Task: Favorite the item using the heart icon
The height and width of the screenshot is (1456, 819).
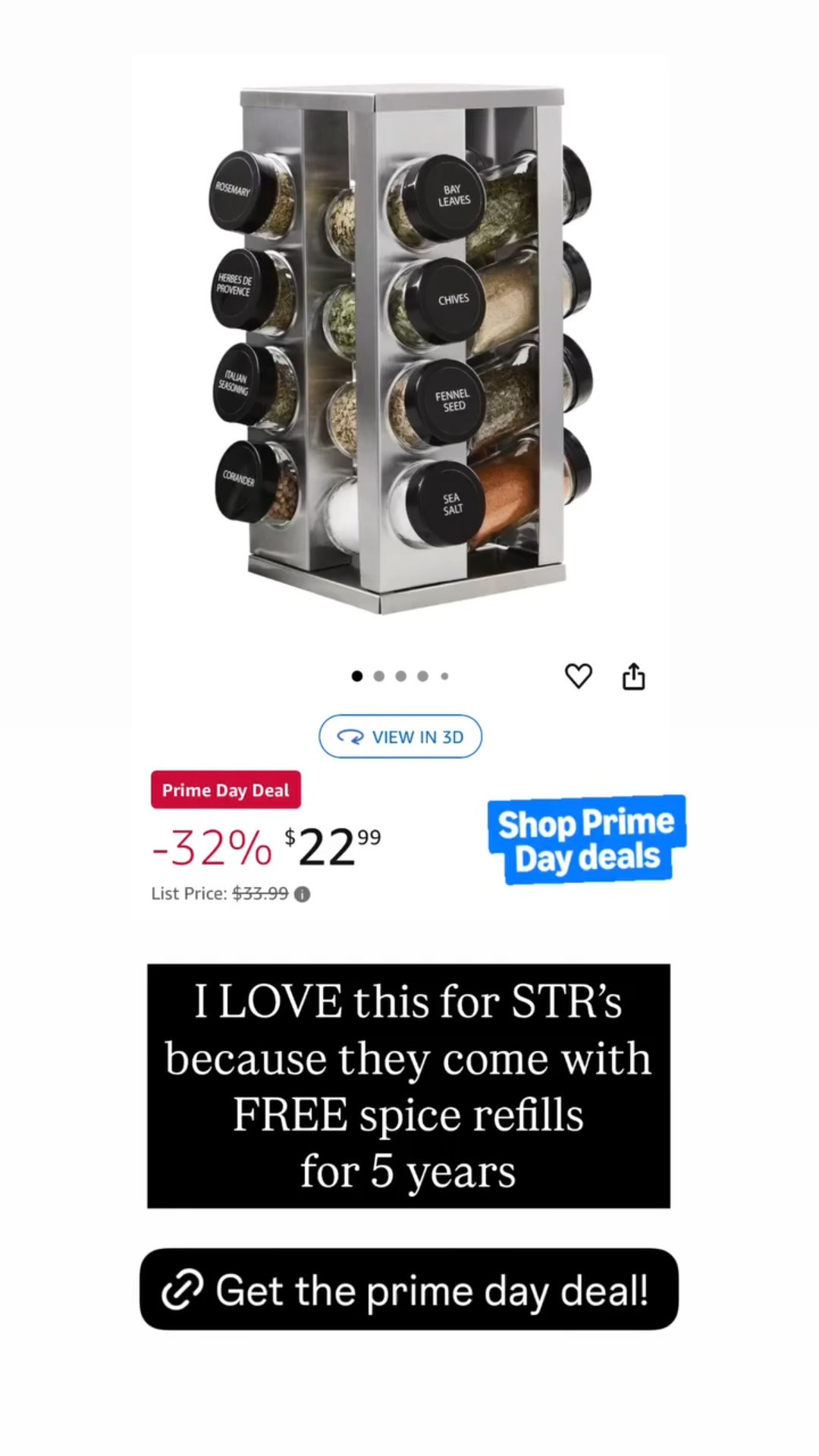Action: pyautogui.click(x=579, y=676)
